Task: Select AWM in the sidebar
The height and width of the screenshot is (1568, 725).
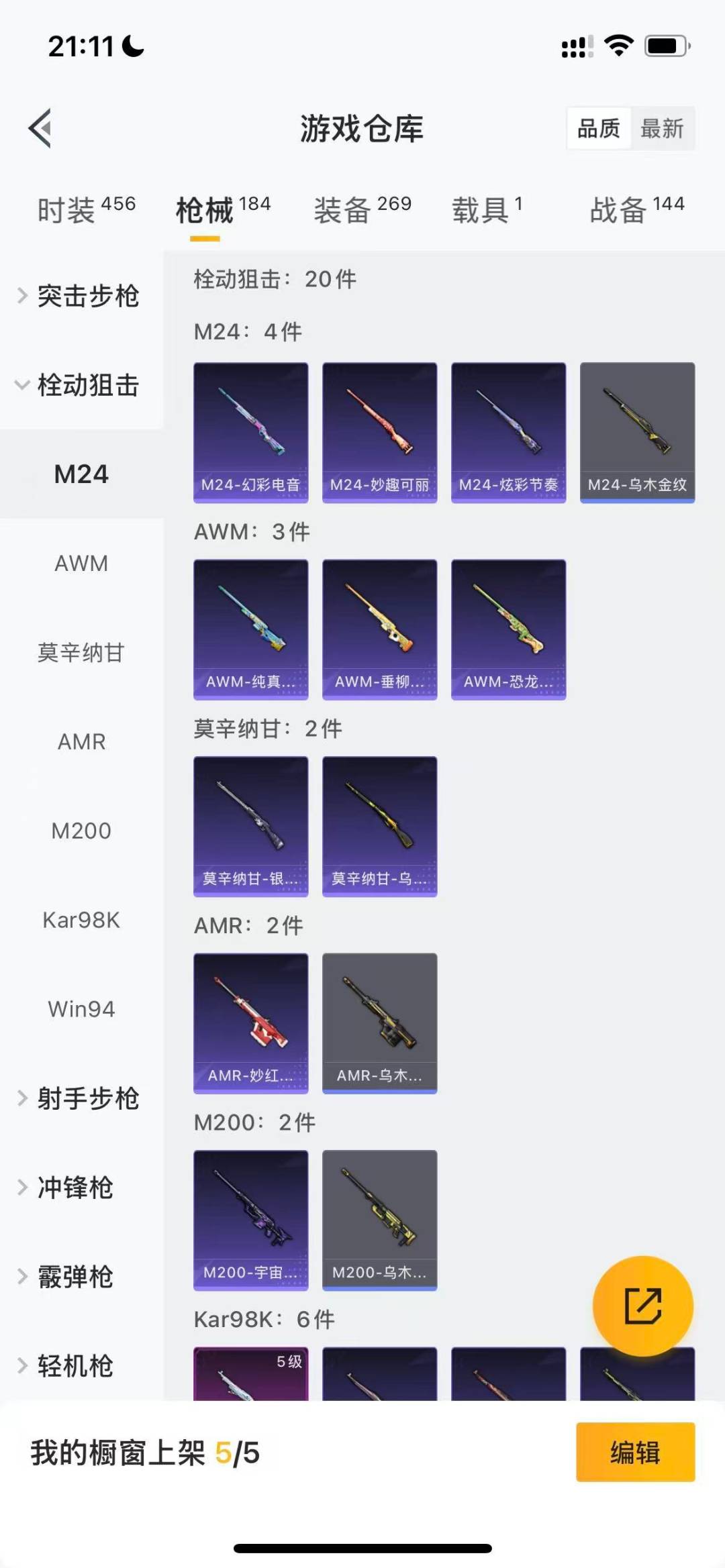Action: 81,564
